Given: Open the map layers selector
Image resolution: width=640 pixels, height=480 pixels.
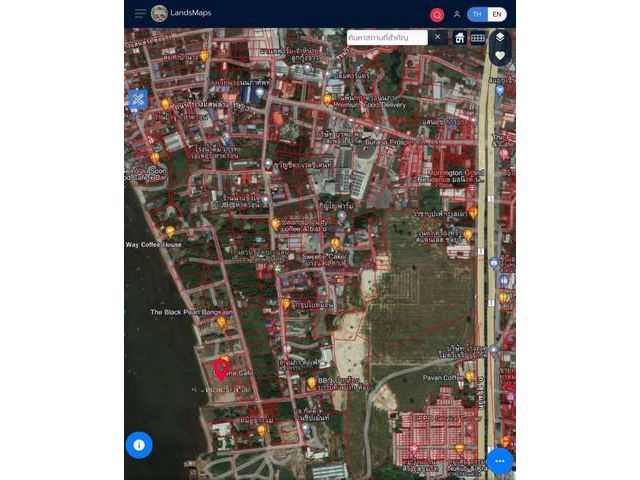Looking at the screenshot, I should 500,38.
